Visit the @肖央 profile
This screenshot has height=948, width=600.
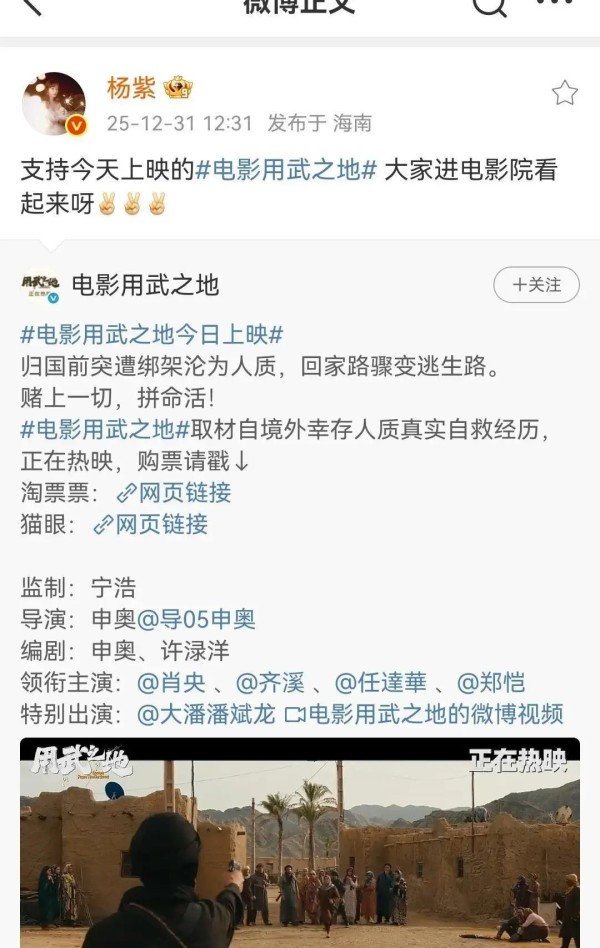171,683
